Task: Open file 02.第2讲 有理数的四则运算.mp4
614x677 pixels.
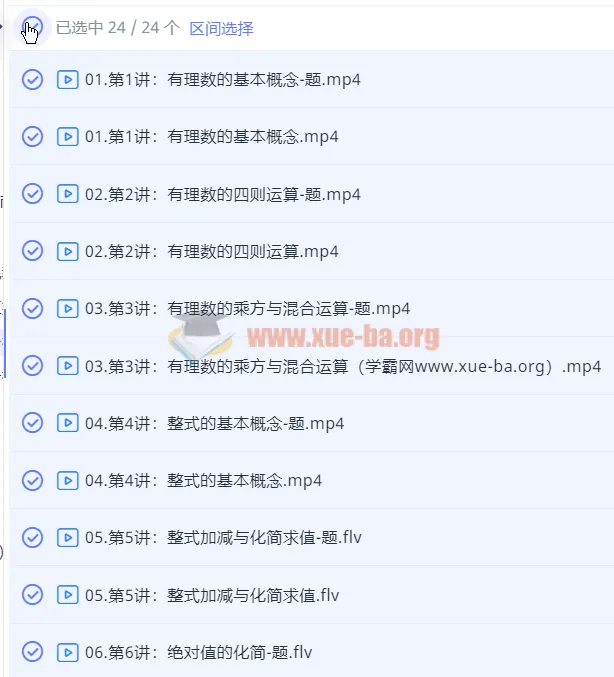Action: [212, 251]
